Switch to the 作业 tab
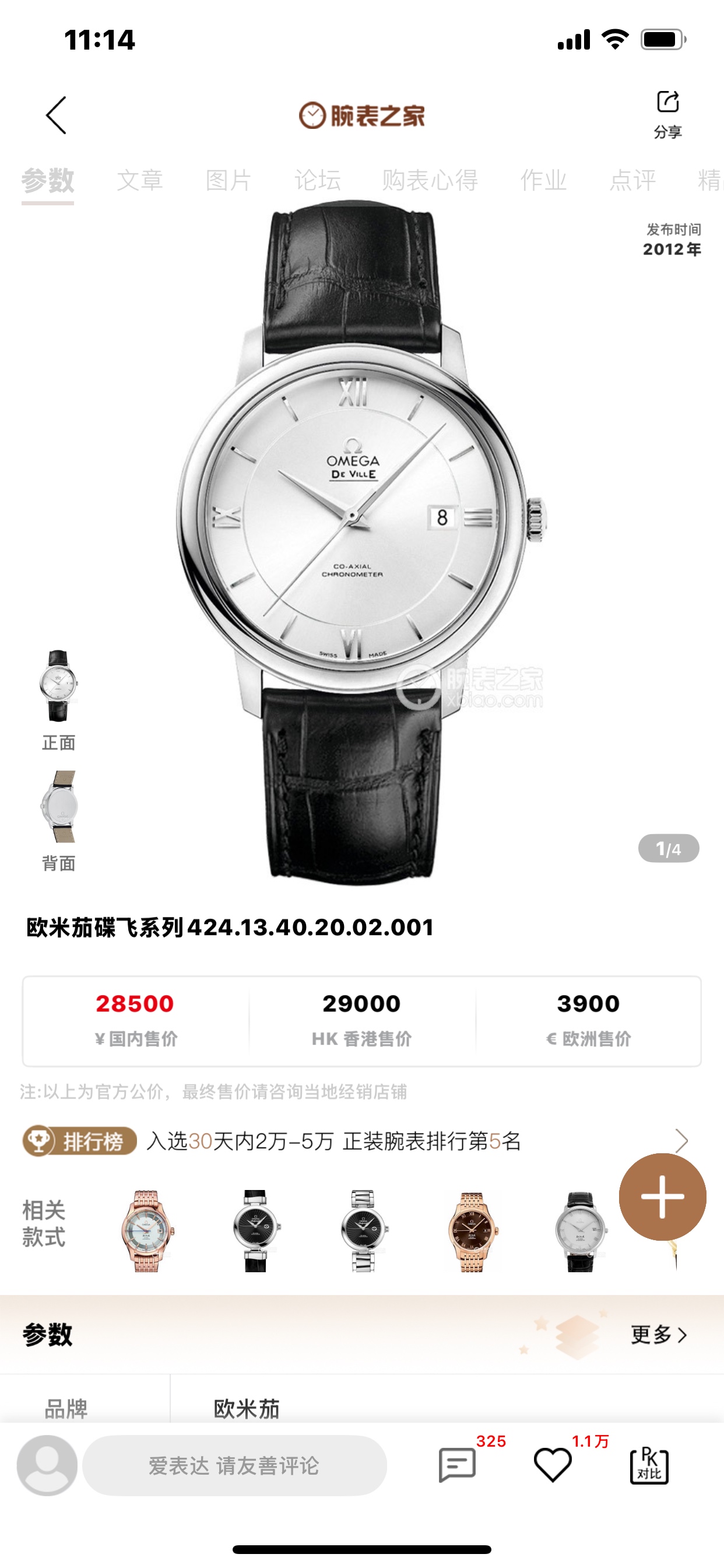The width and height of the screenshot is (724, 1568). (x=543, y=180)
